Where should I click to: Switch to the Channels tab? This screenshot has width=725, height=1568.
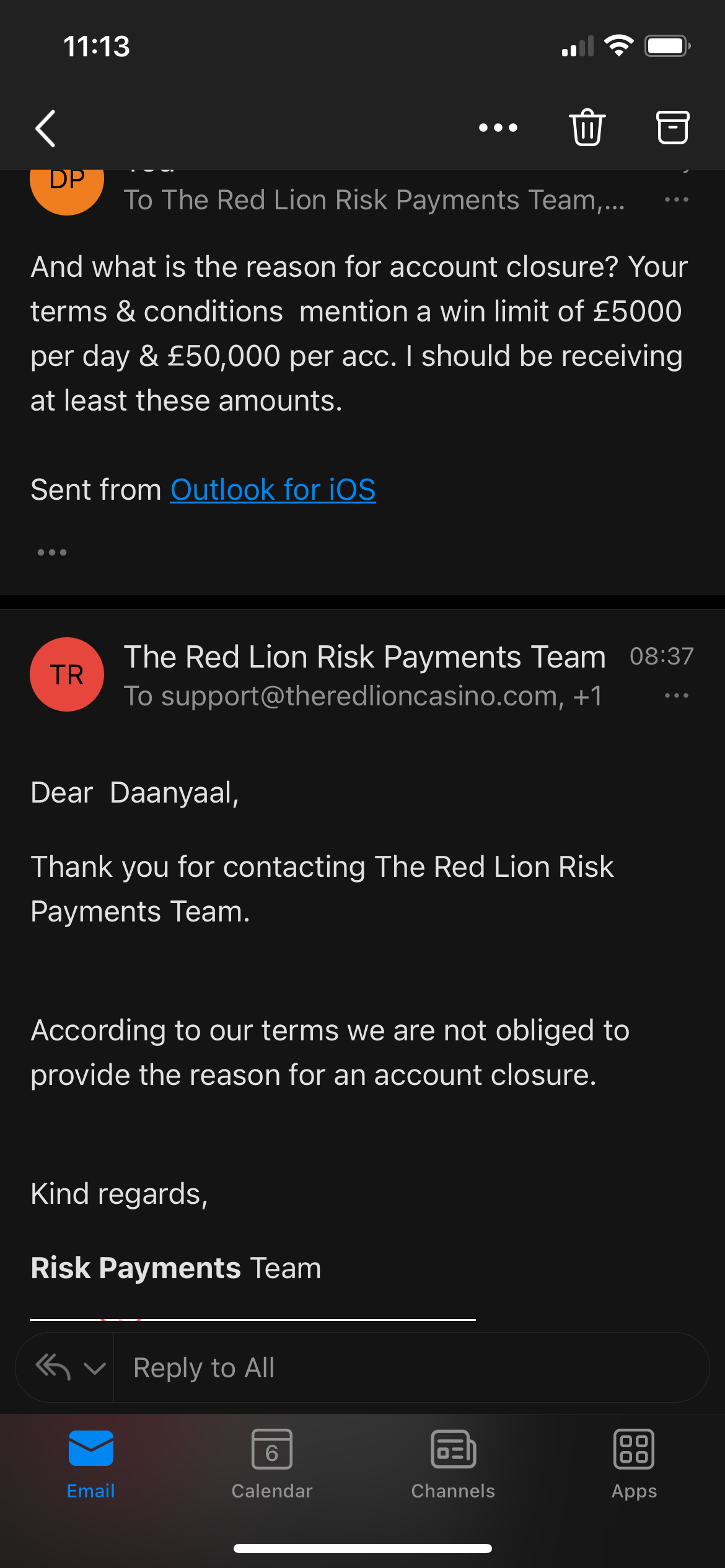coord(453,1464)
